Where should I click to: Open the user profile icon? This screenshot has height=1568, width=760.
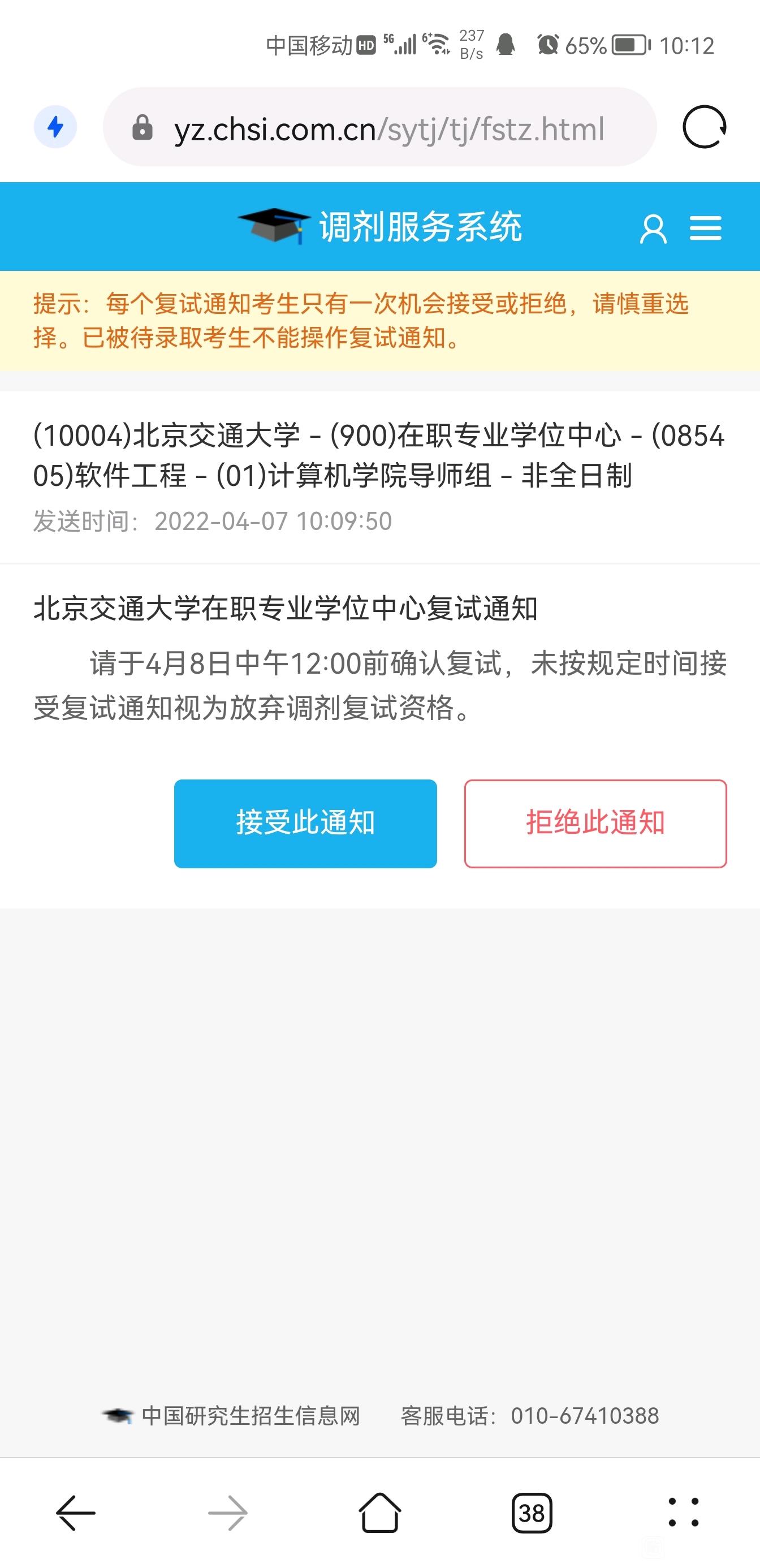pyautogui.click(x=653, y=229)
